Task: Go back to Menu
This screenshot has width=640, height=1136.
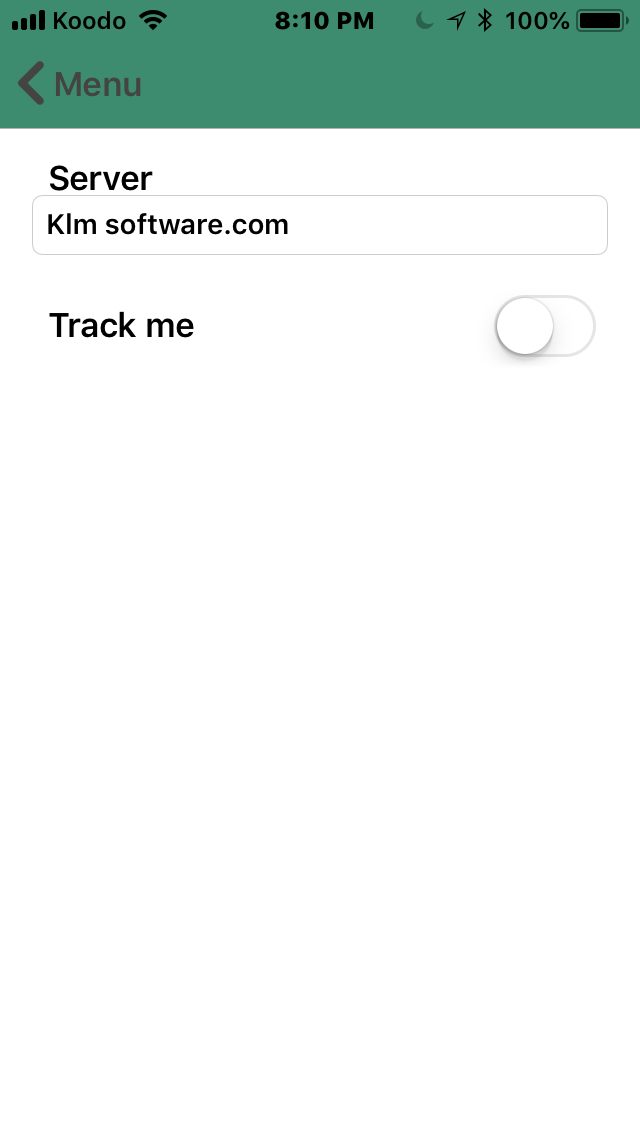Action: 80,84
